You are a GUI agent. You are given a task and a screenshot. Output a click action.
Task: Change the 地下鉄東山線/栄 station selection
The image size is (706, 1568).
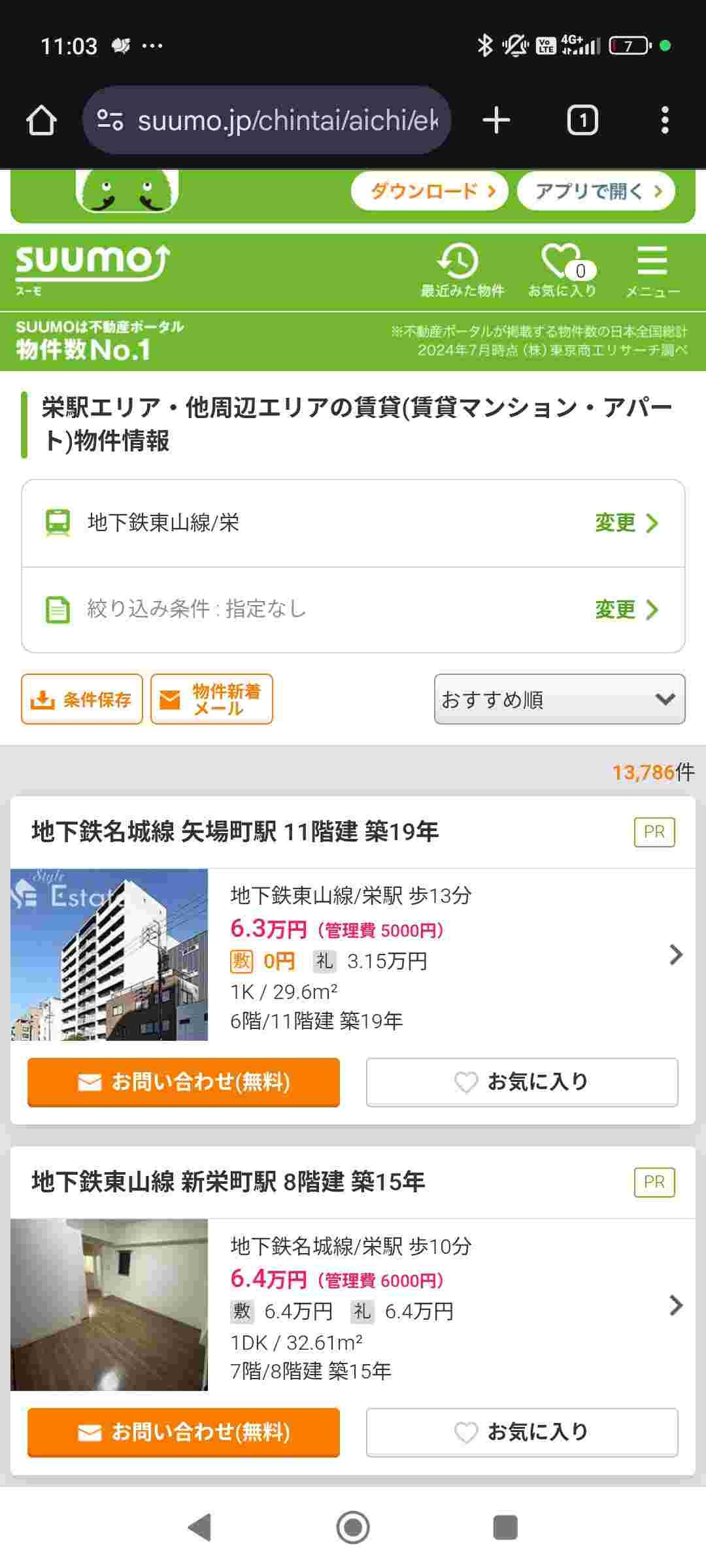(626, 523)
